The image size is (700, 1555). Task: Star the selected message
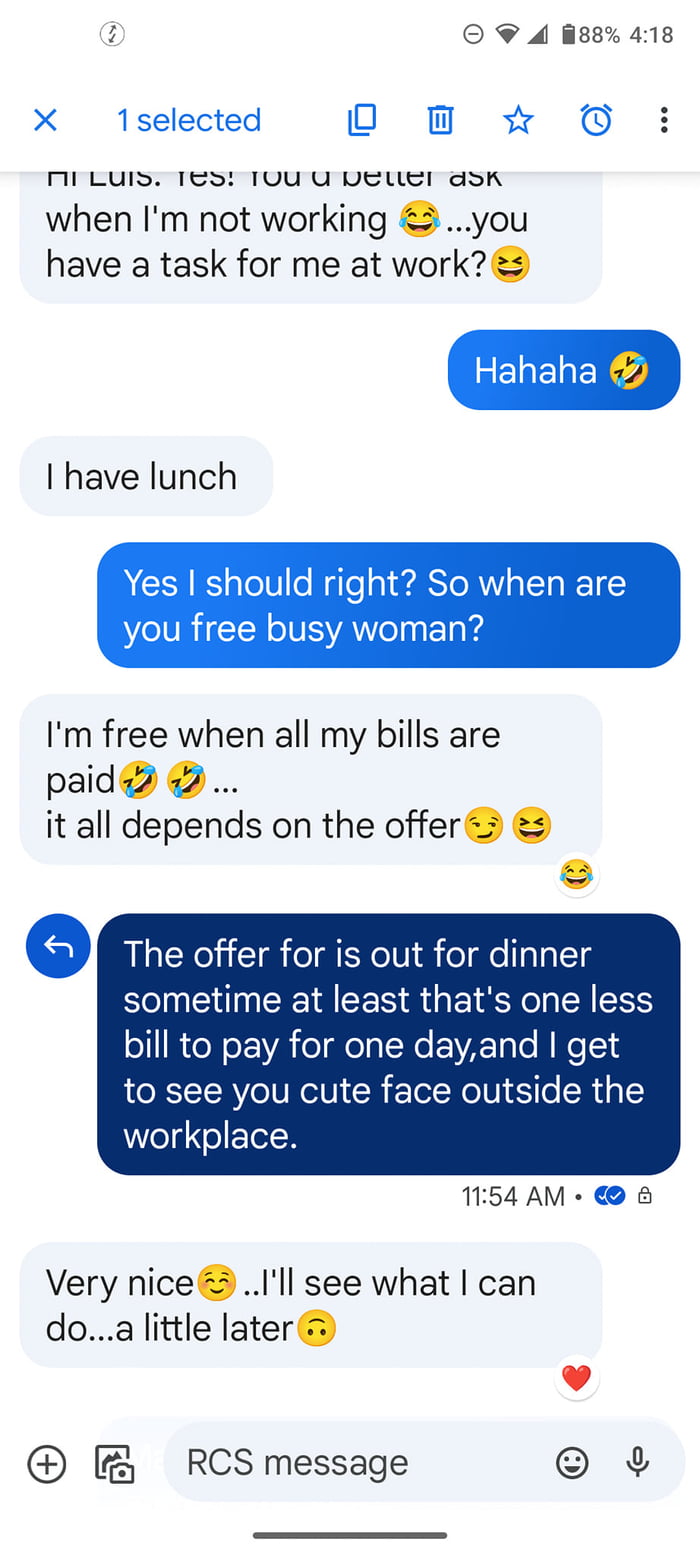[x=518, y=121]
